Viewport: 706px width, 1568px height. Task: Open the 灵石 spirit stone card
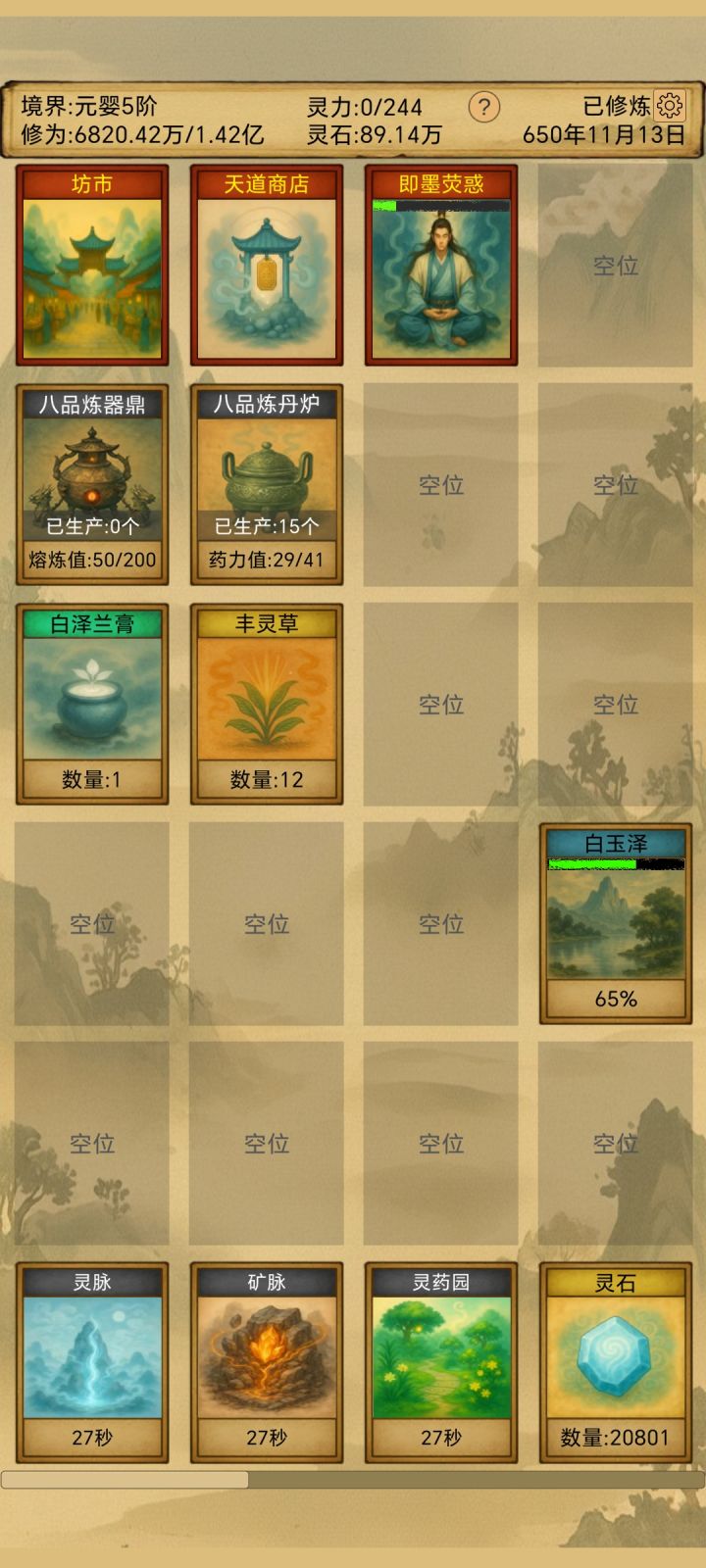tap(614, 1362)
